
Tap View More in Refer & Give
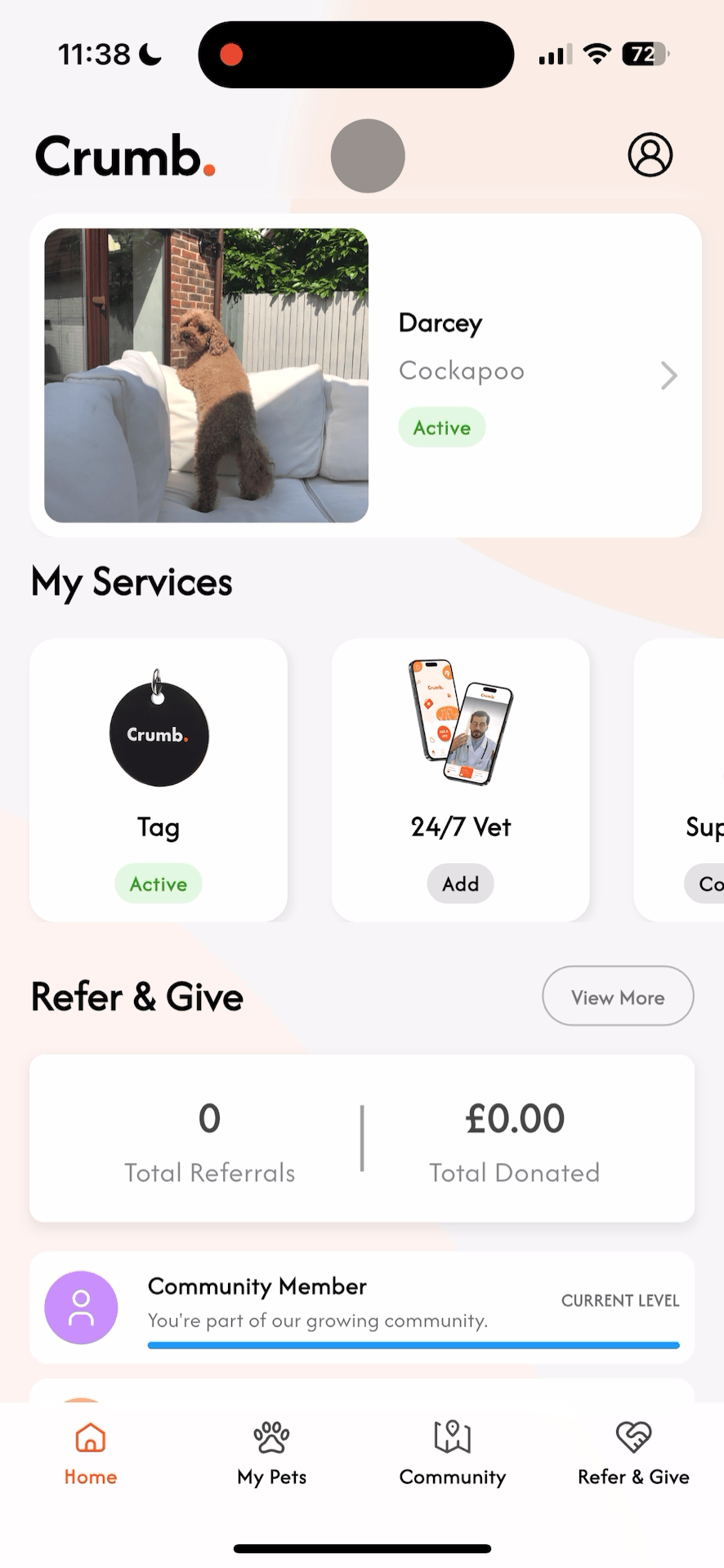618,996
